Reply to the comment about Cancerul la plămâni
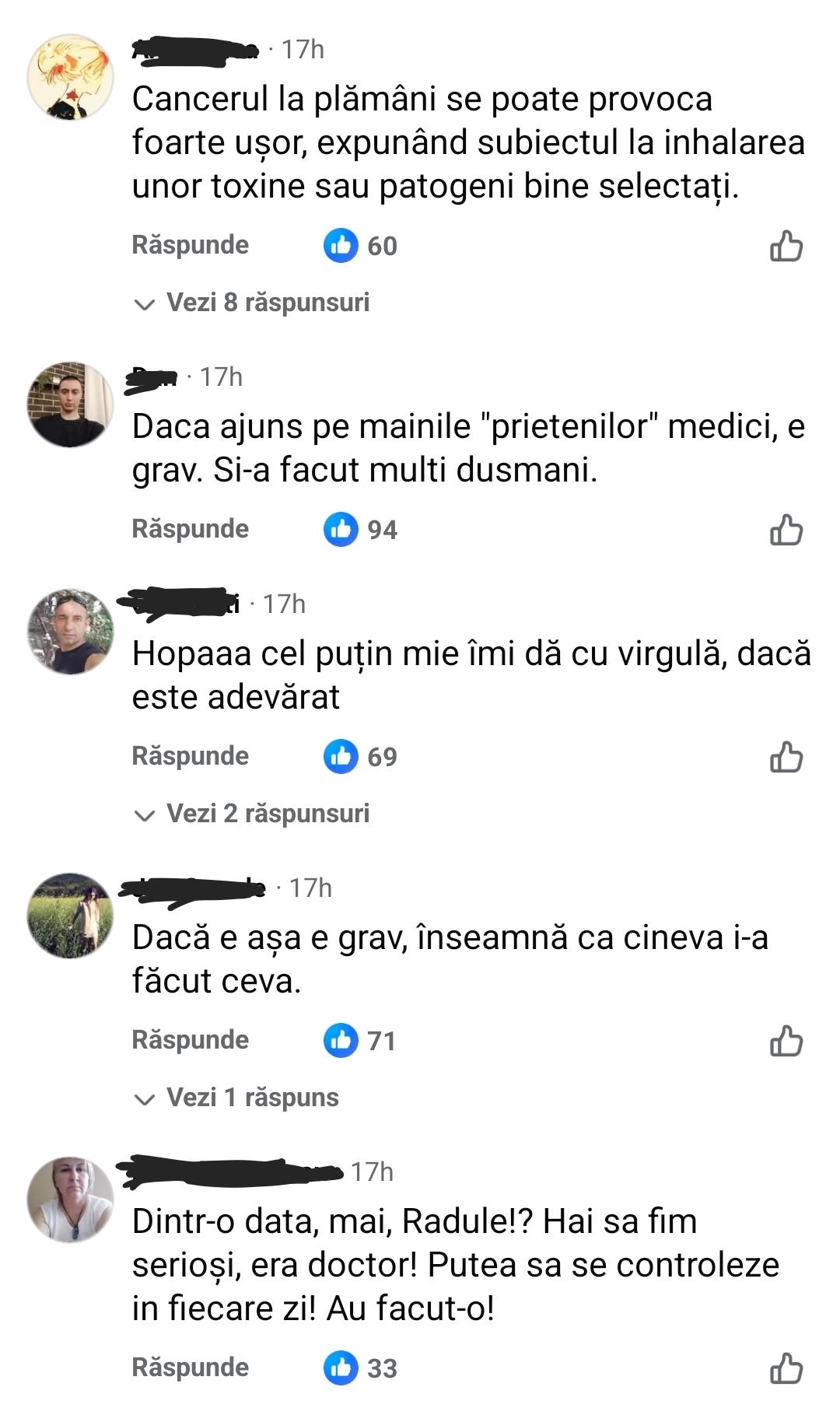Screen dimensions: 840x1401 (x=190, y=245)
